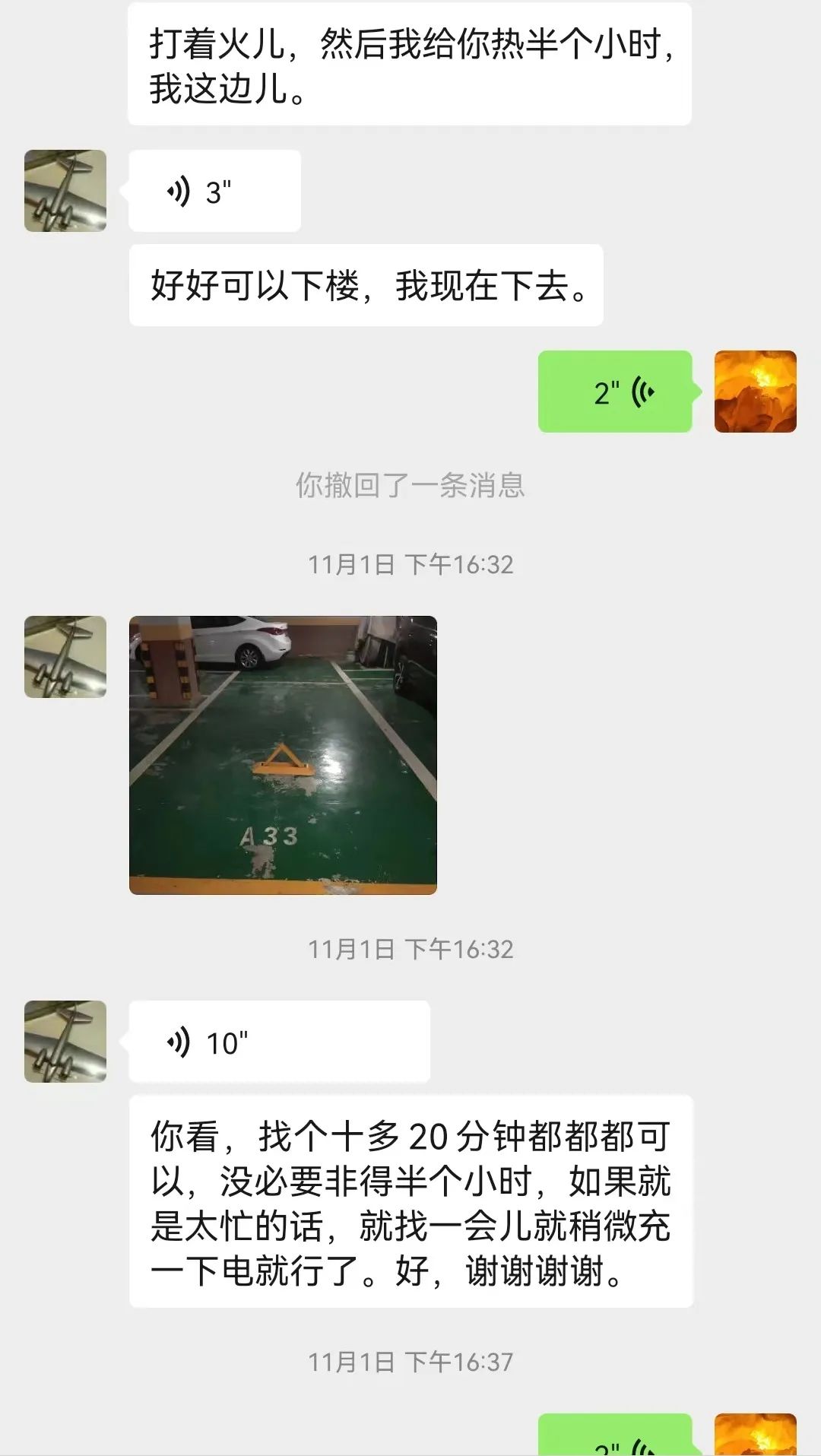Image resolution: width=821 pixels, height=1456 pixels.
Task: Play the bottom-most outgoing voice message
Action: click(616, 1435)
